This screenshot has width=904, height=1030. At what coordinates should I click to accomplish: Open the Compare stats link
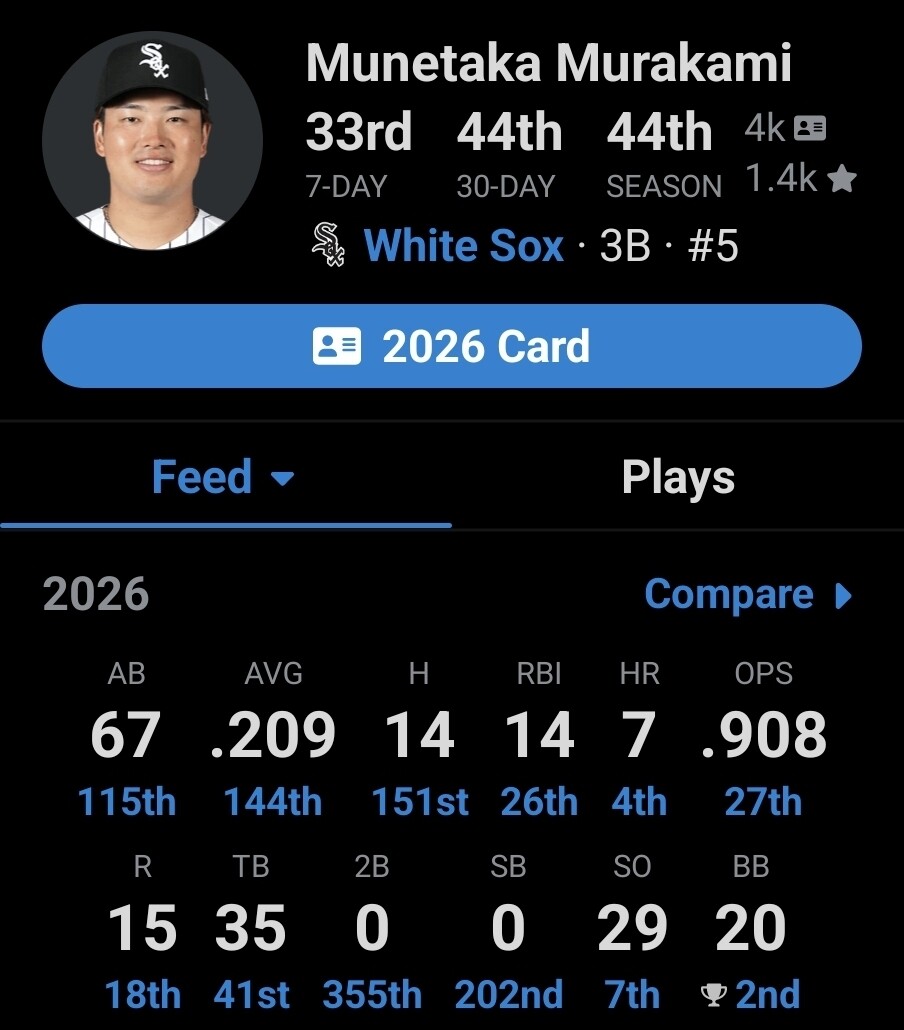tap(748, 595)
